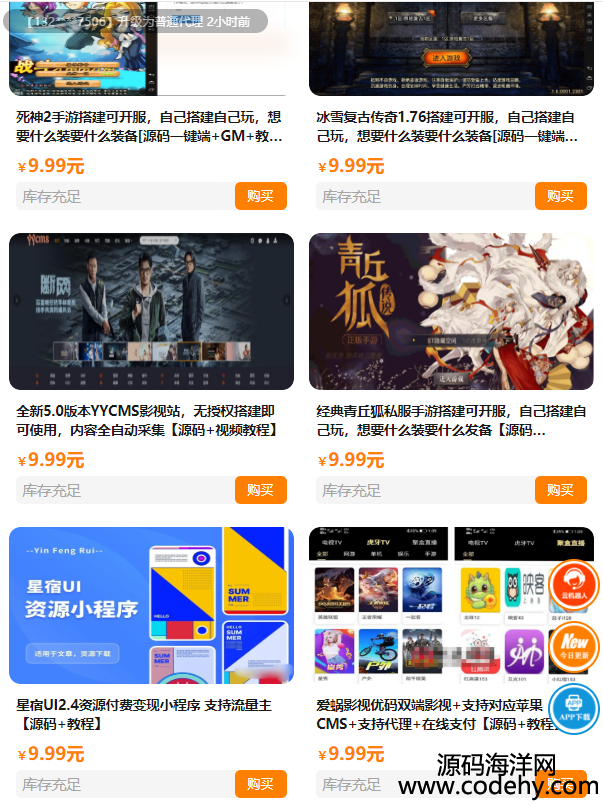Open the 星宿UI资源小程序 product card
Viewport: 603px width, 806px height.
point(151,605)
